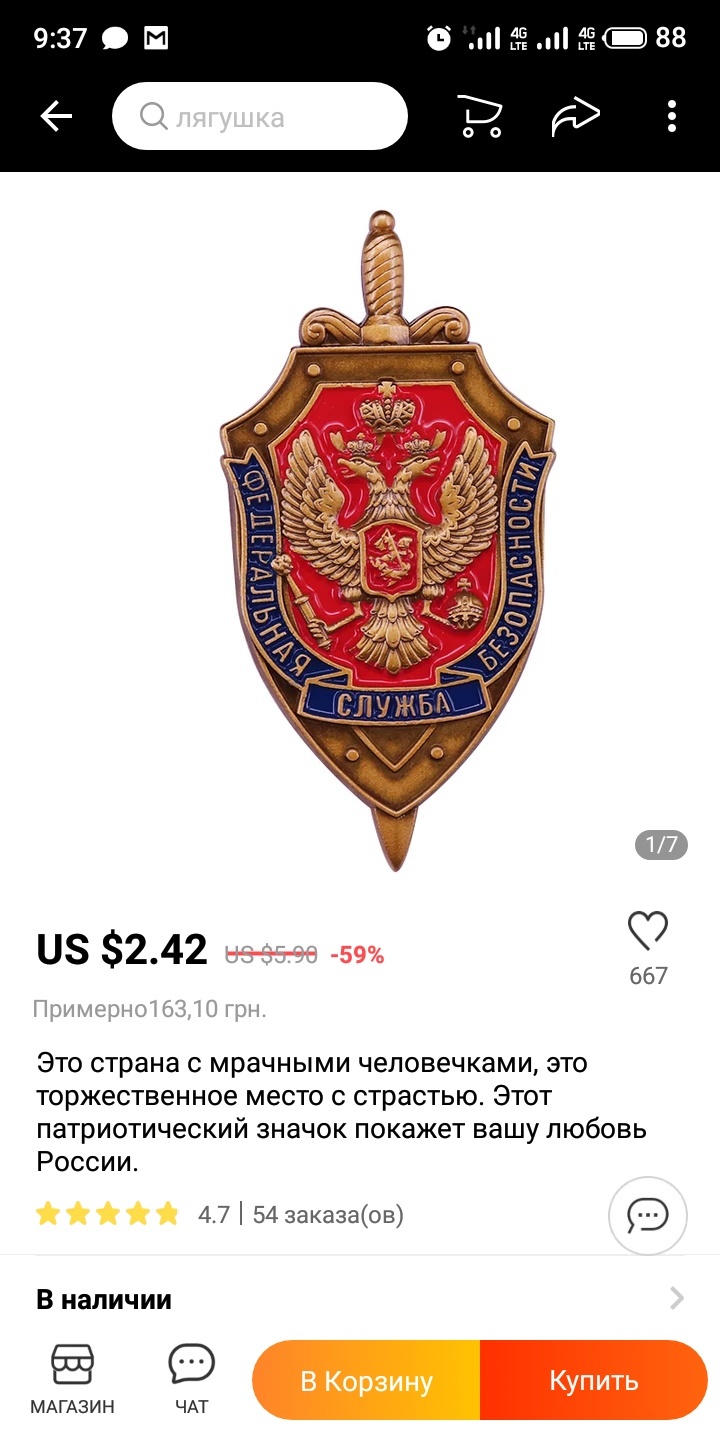Visit the seller's МАГАЗИН

click(72, 1380)
